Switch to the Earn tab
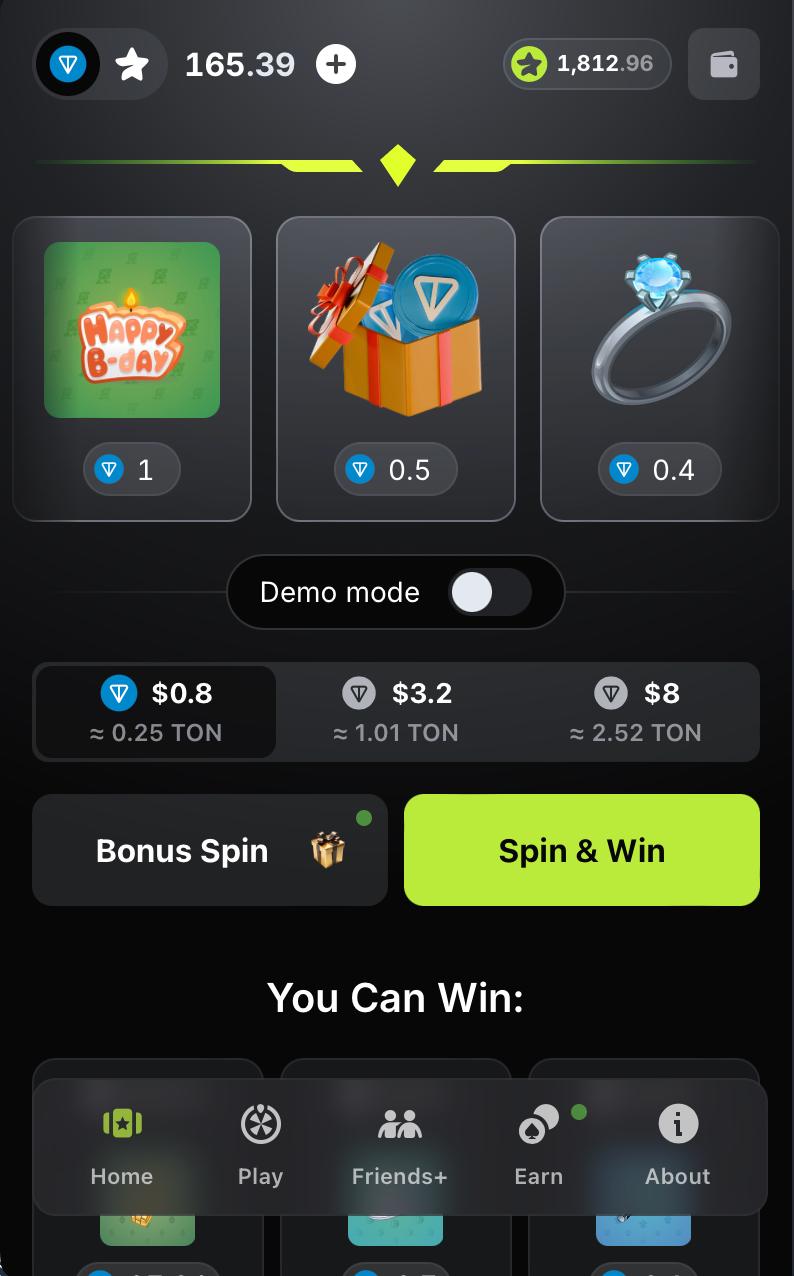Screen dimensions: 794x1276 point(538,1146)
